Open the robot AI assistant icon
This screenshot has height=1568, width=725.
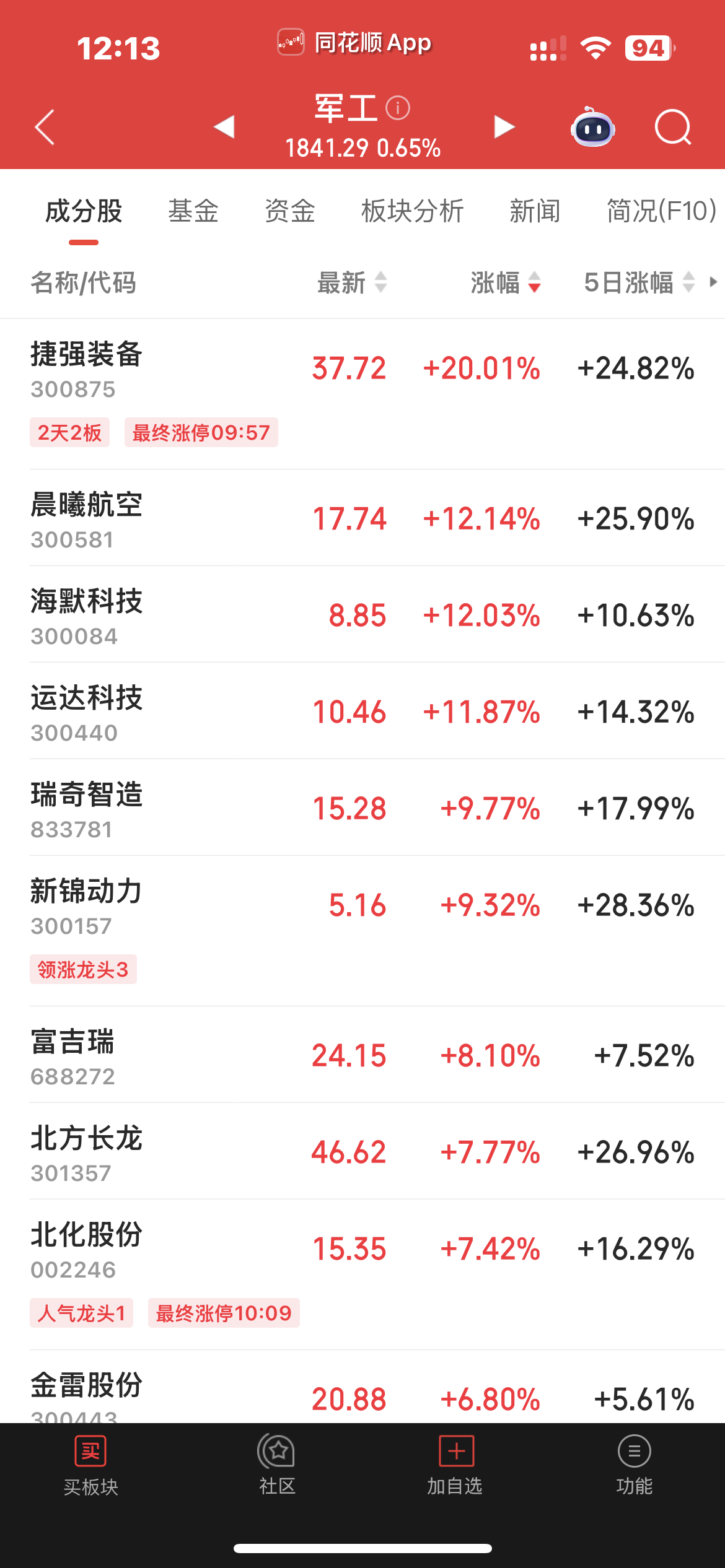(592, 127)
